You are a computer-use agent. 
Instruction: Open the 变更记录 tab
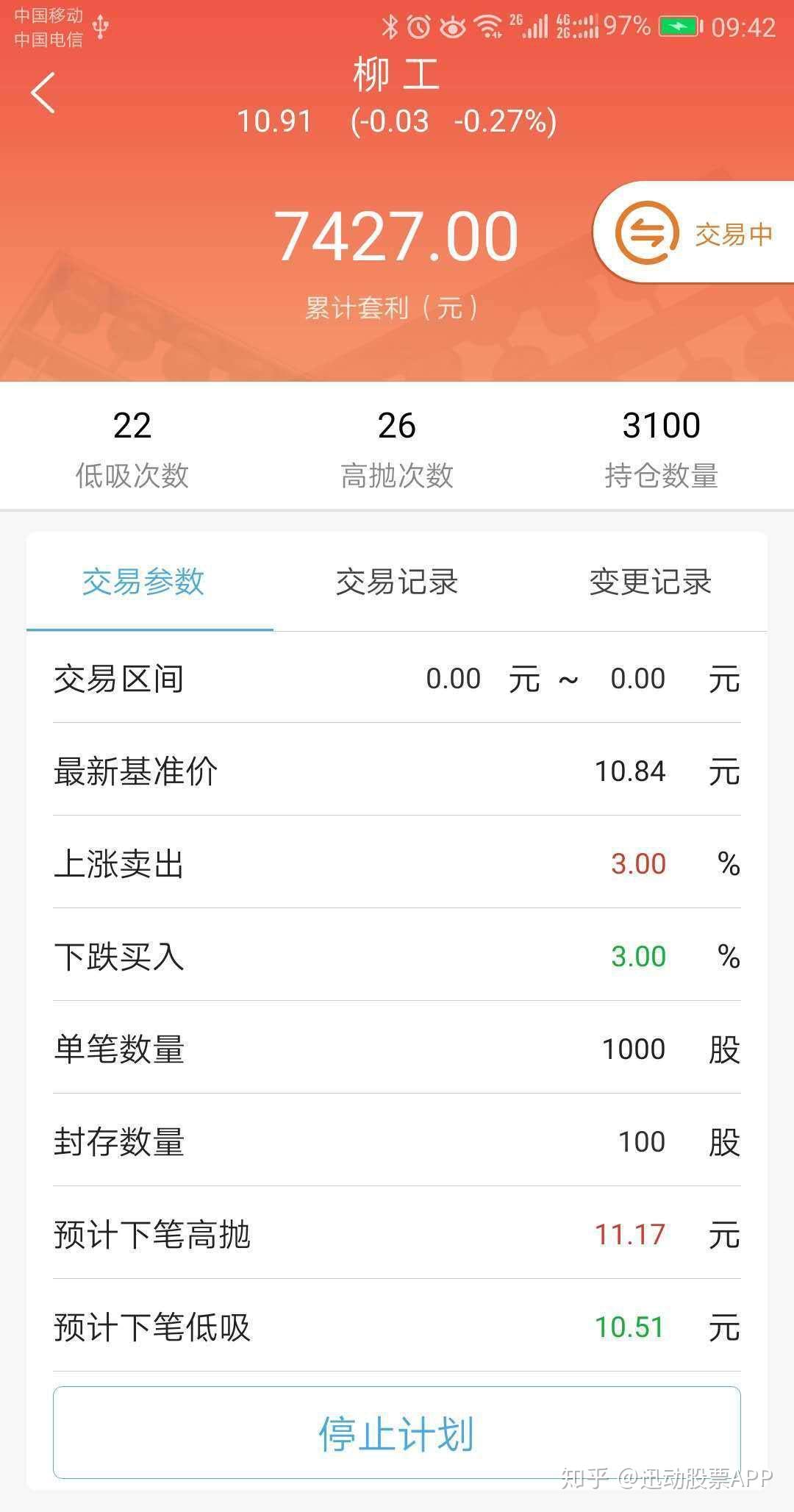coord(651,582)
